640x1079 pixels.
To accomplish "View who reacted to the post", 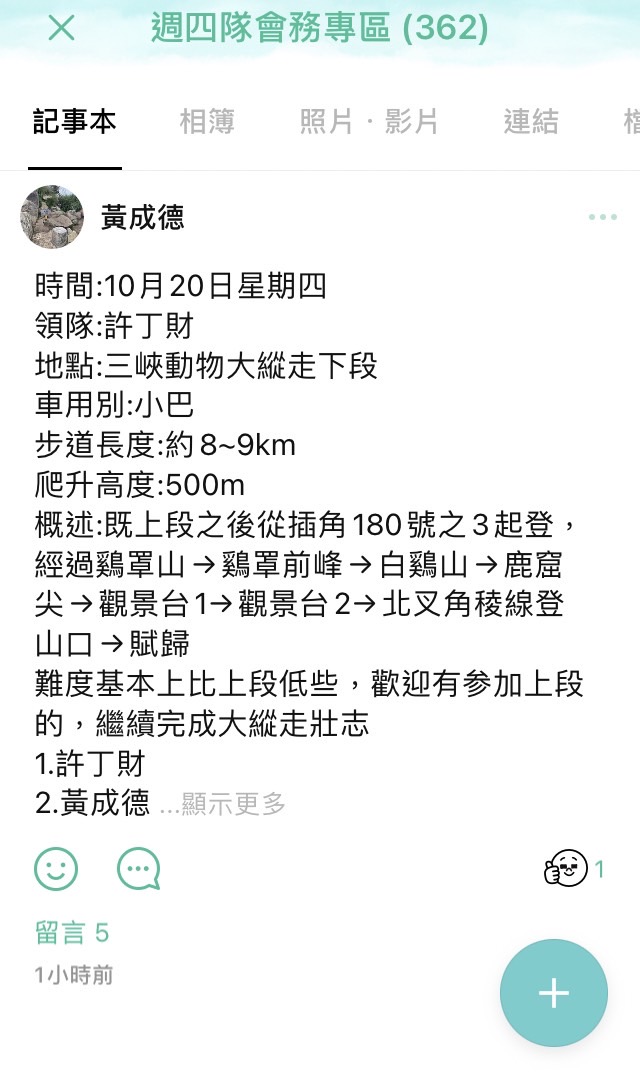I will click(575, 869).
